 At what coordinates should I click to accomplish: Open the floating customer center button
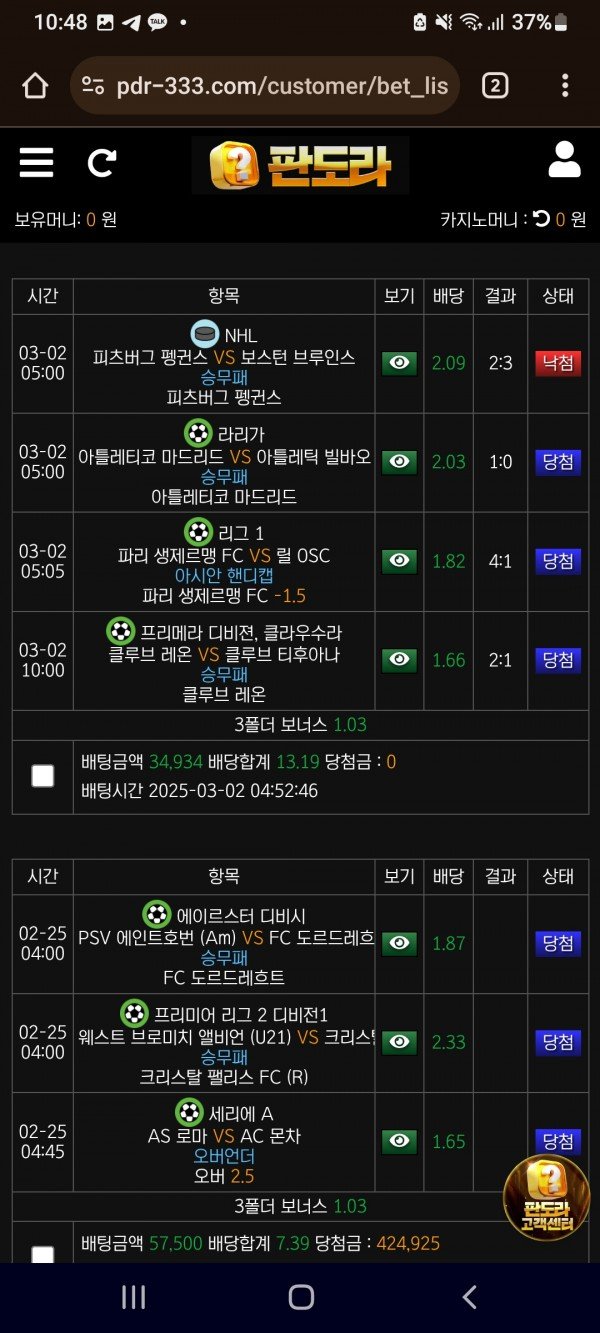tap(546, 1198)
